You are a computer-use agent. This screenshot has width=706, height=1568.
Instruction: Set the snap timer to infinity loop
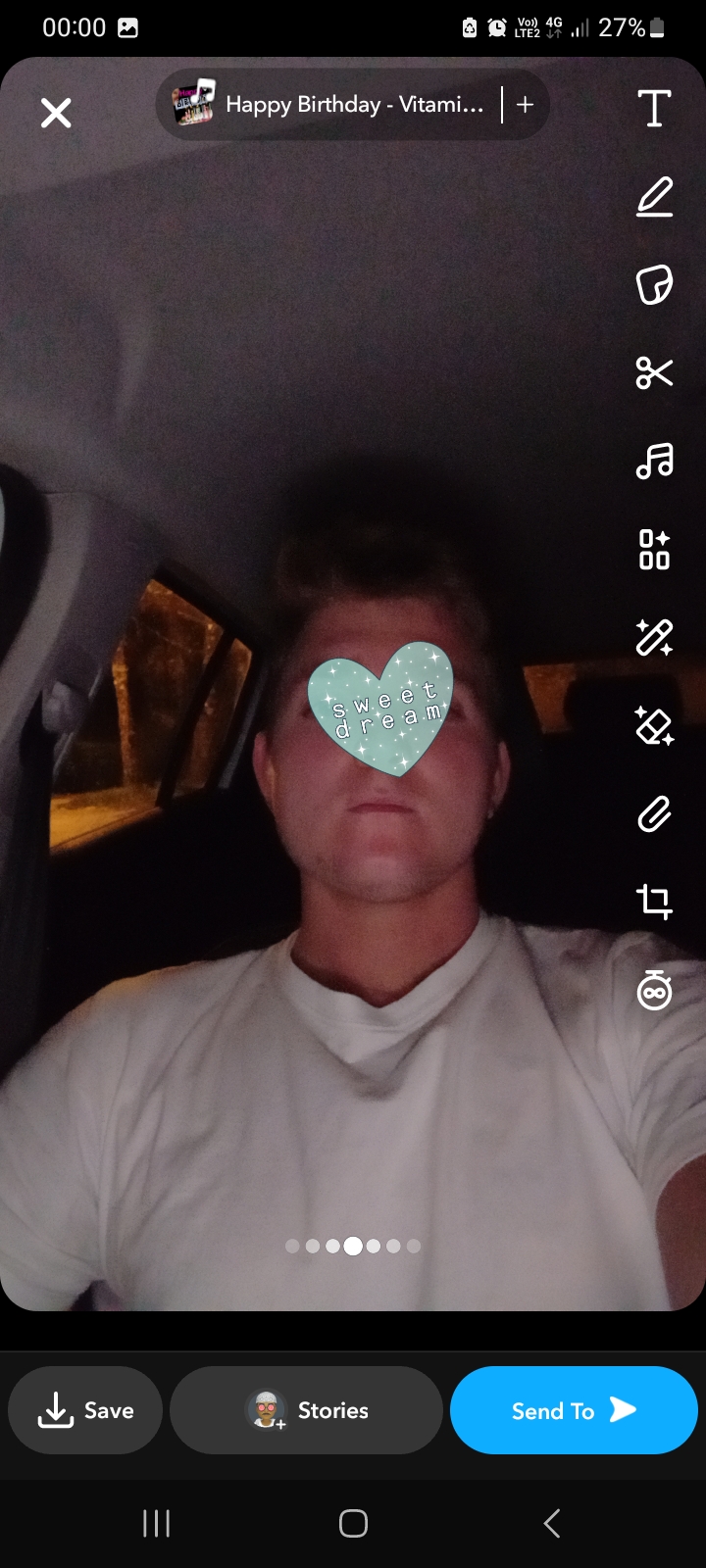[x=654, y=990]
